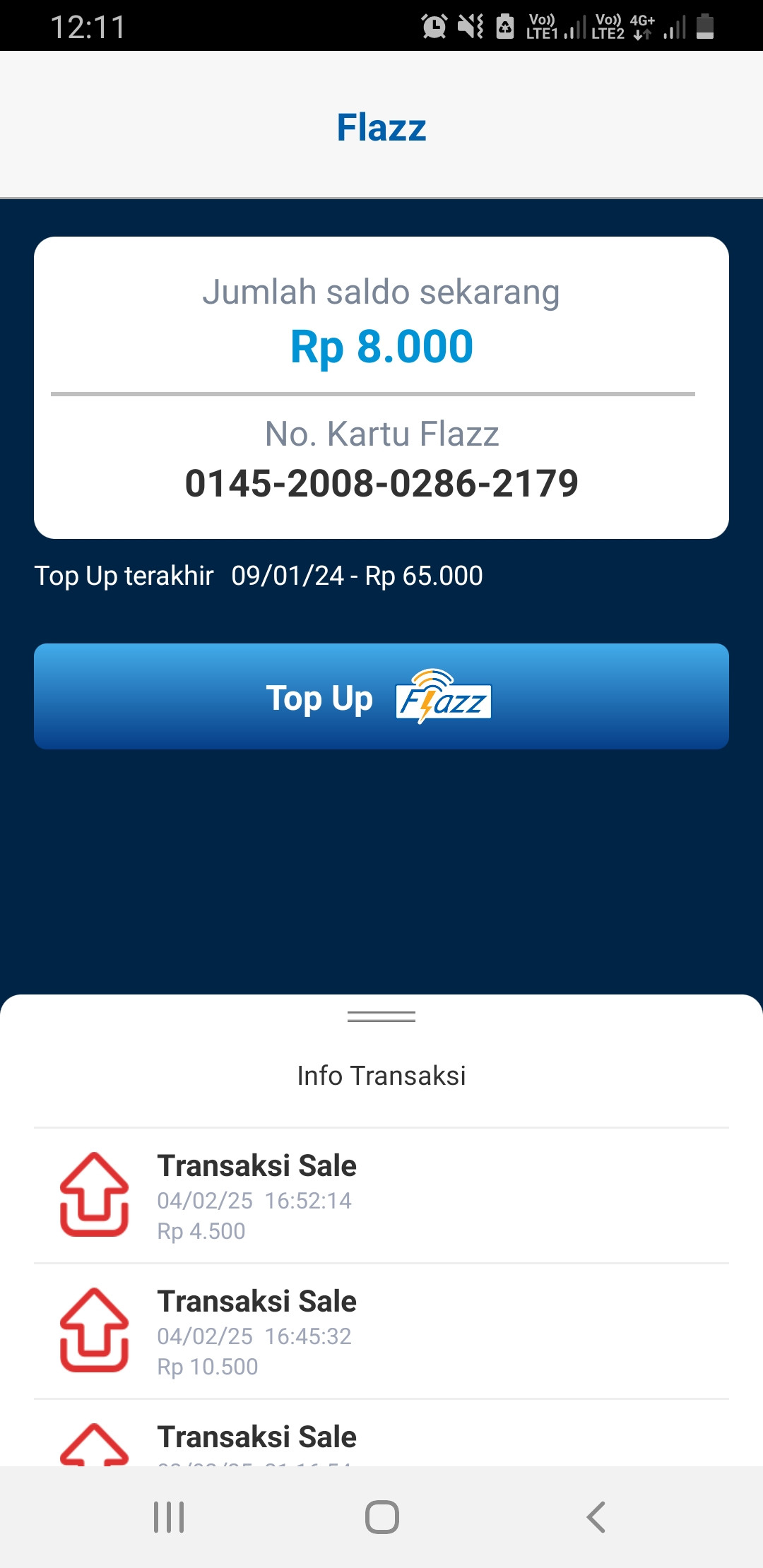763x1568 pixels.
Task: Open Transaksi Sale of Rp 10.500
Action: click(x=381, y=1331)
